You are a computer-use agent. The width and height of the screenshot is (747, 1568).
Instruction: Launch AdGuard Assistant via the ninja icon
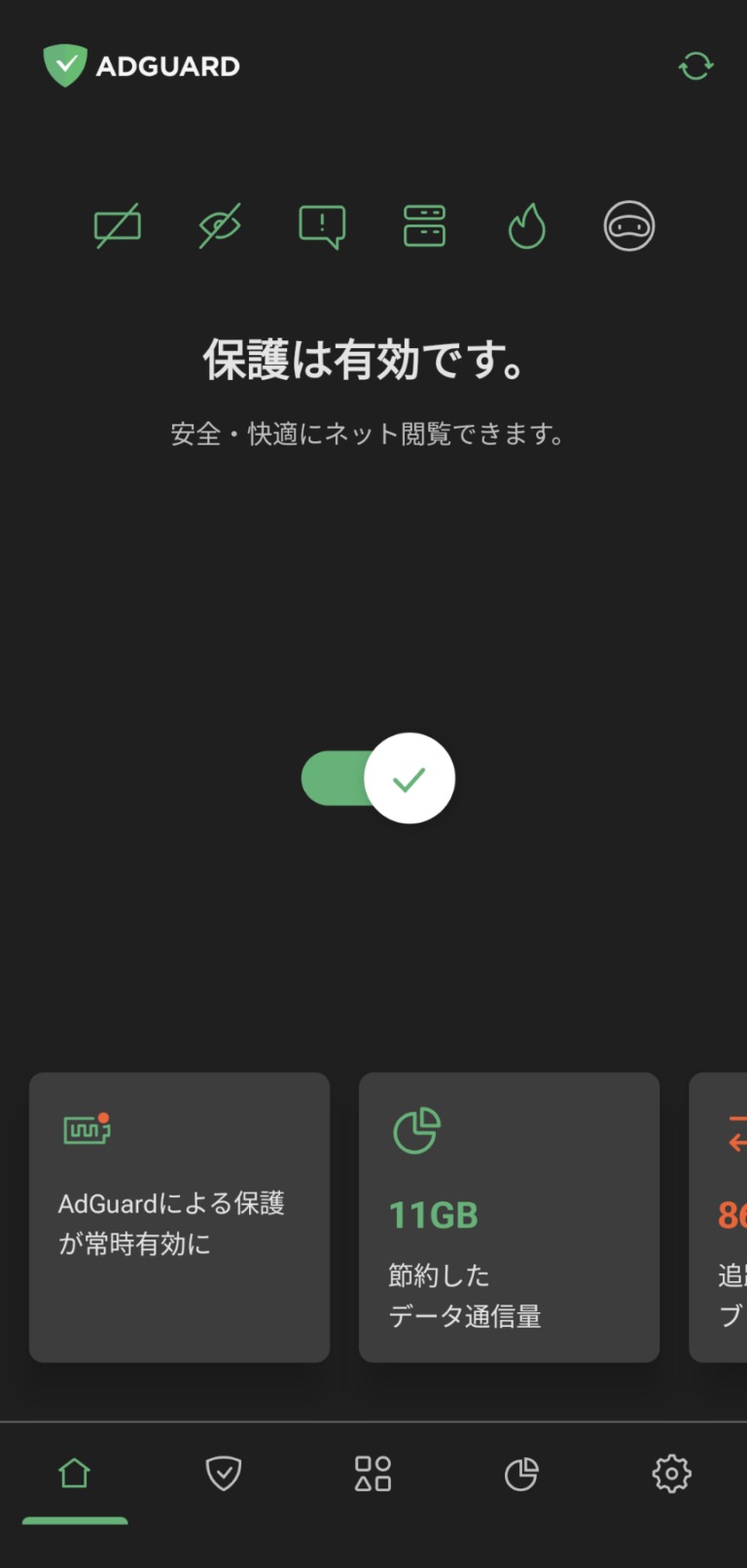[628, 226]
